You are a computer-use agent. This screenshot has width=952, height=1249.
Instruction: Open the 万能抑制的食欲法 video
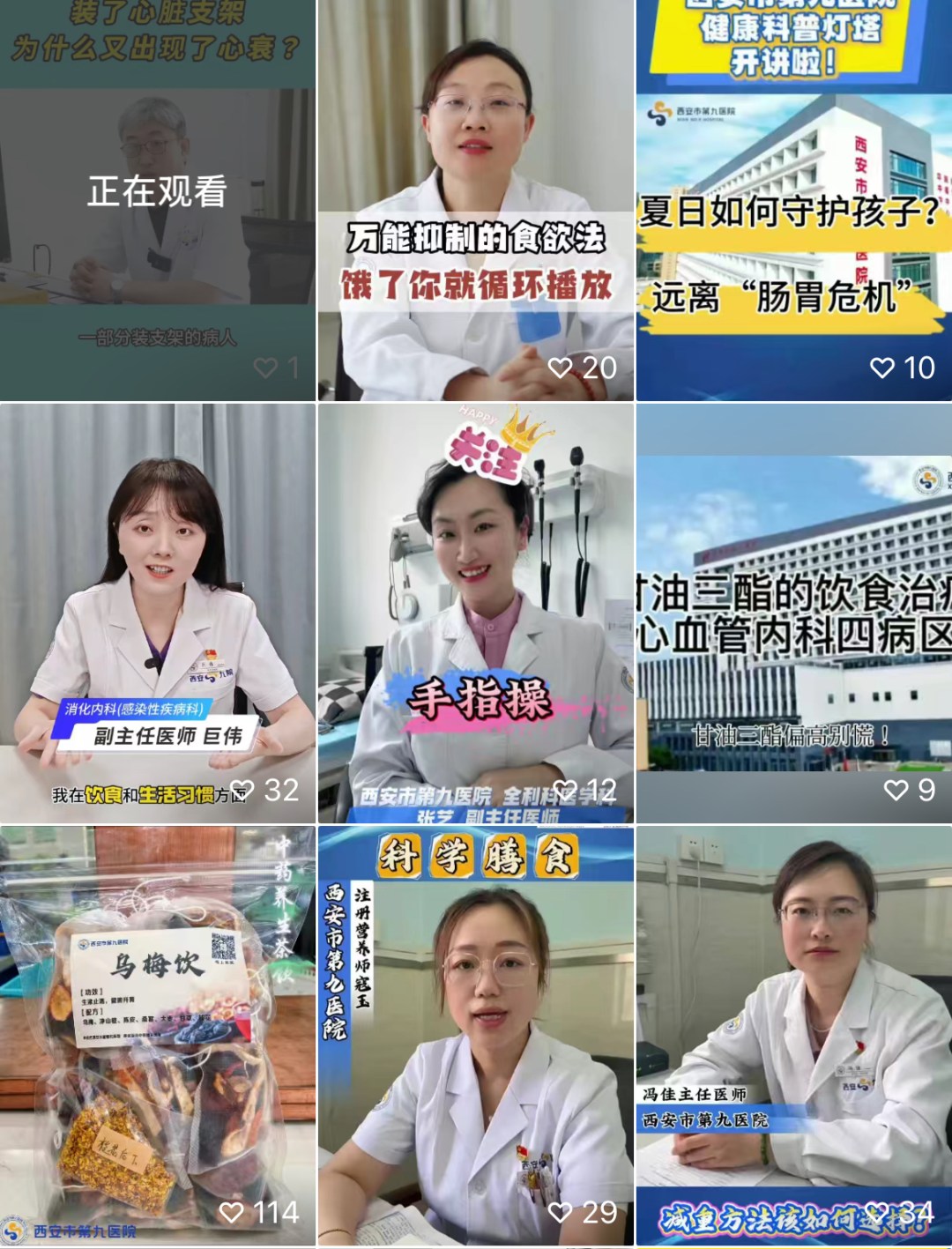point(475,199)
